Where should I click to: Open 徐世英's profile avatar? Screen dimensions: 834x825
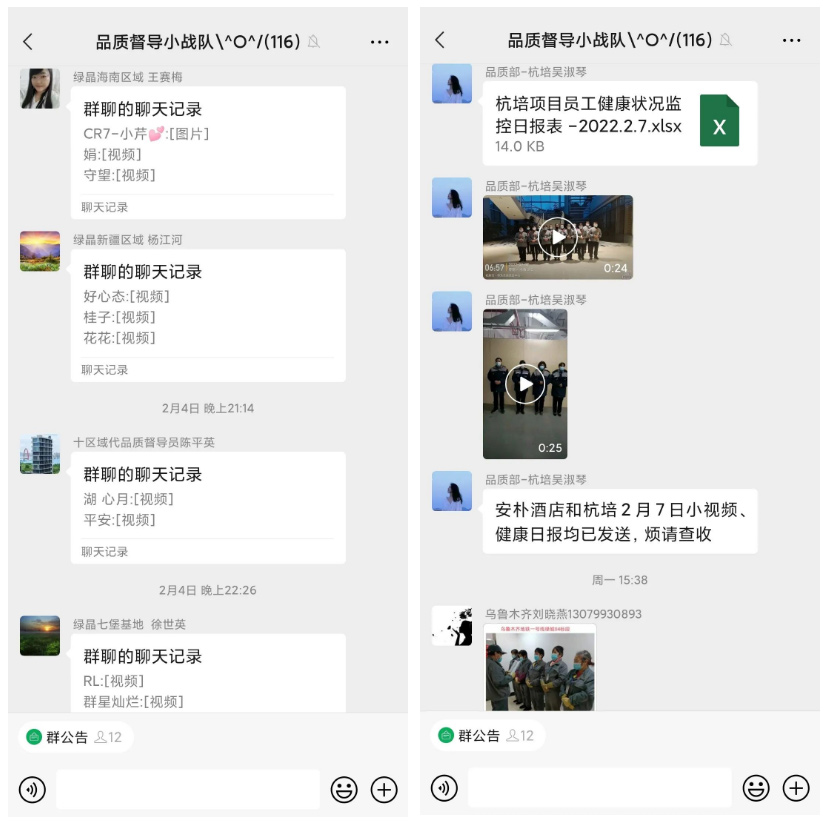click(40, 636)
